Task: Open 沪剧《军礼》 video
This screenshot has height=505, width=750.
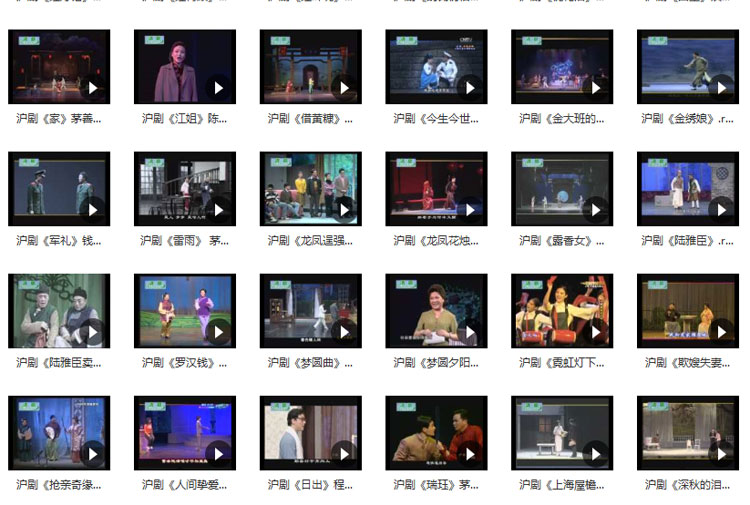Action: (x=59, y=189)
